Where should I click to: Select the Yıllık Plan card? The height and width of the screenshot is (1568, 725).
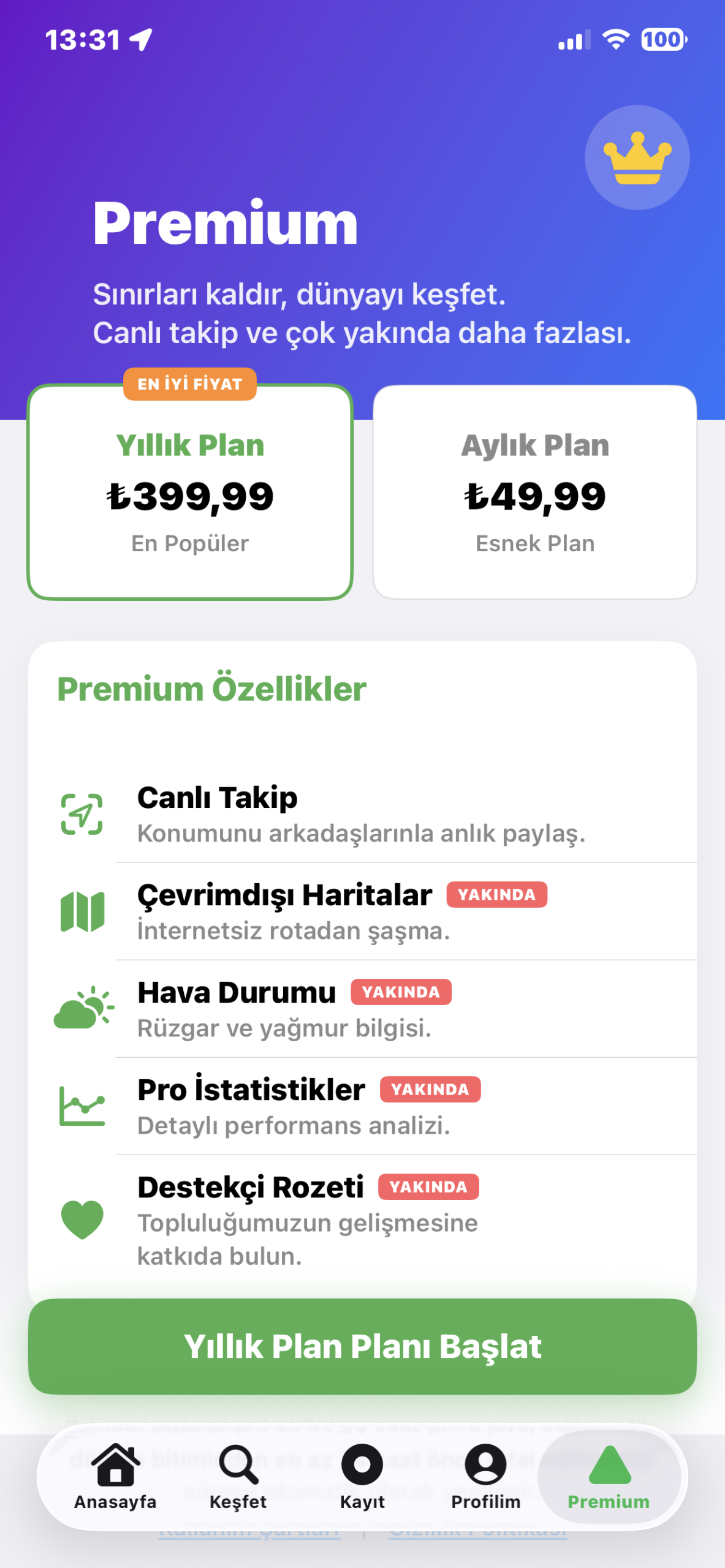190,493
